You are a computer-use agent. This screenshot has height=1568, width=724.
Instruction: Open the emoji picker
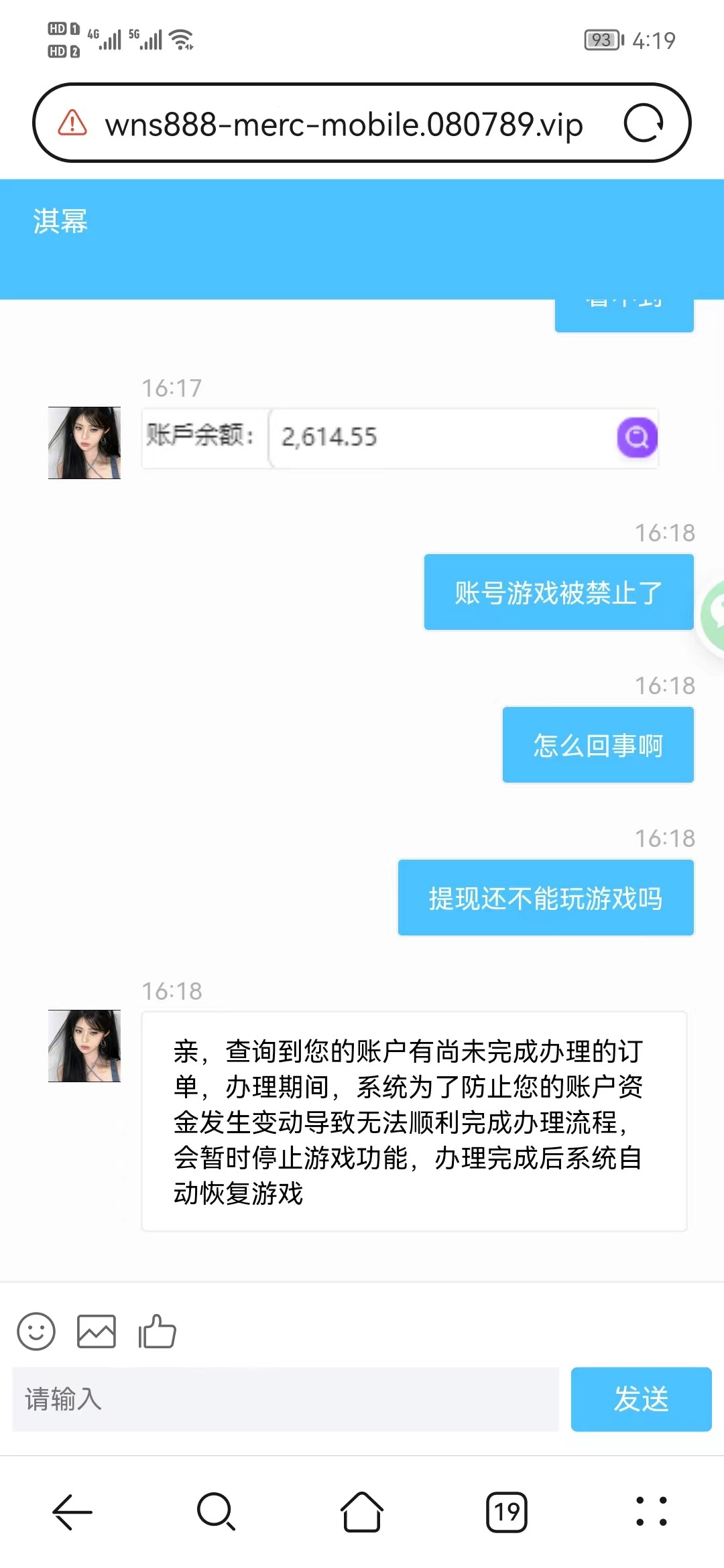(36, 1331)
